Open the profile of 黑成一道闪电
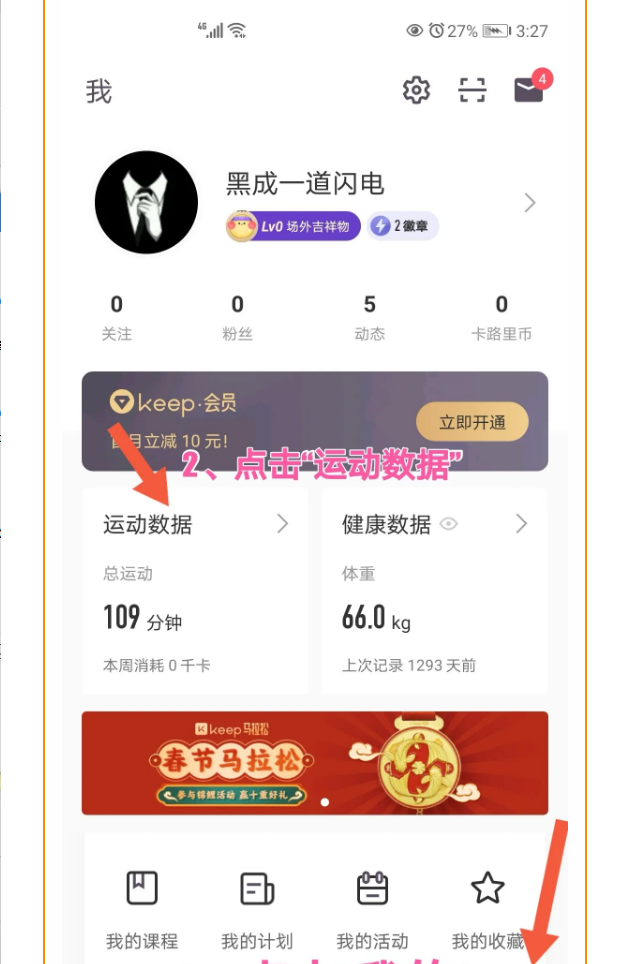The image size is (626, 964). [x=304, y=183]
